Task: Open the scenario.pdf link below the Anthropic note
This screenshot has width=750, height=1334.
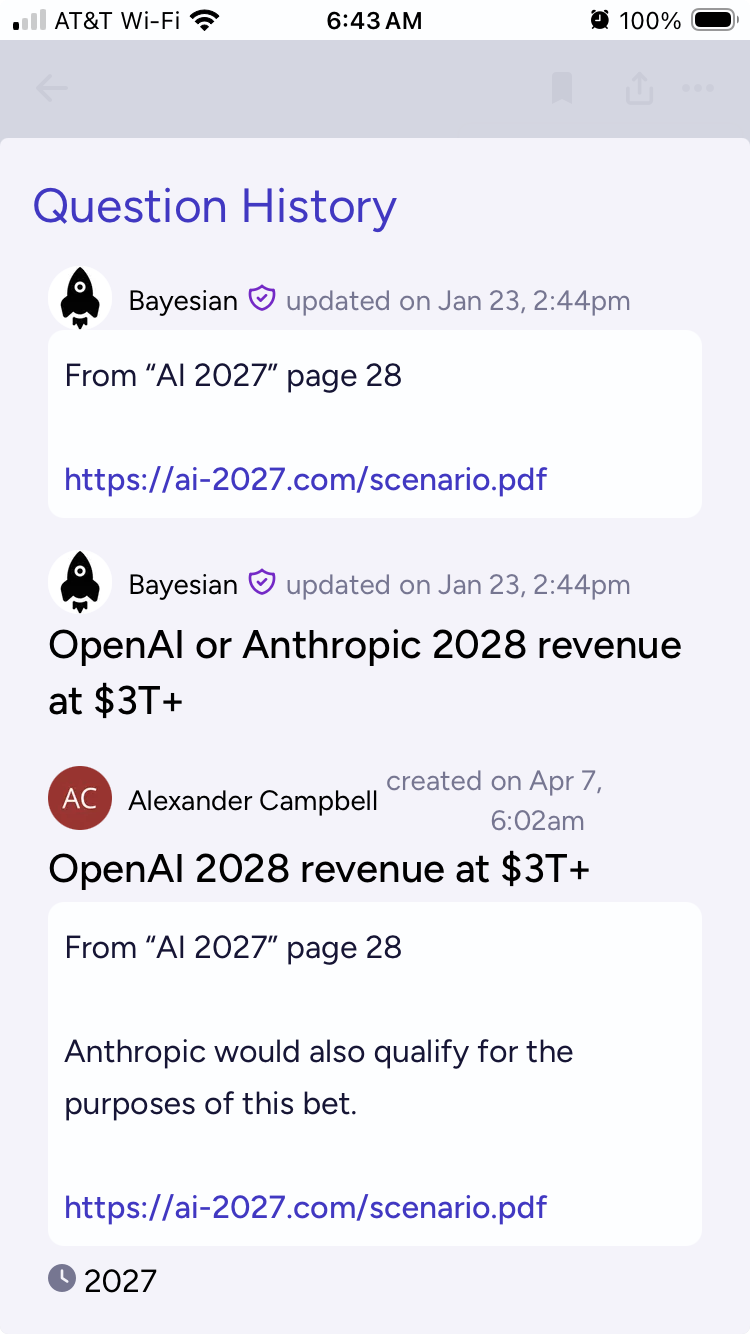Action: click(305, 1207)
